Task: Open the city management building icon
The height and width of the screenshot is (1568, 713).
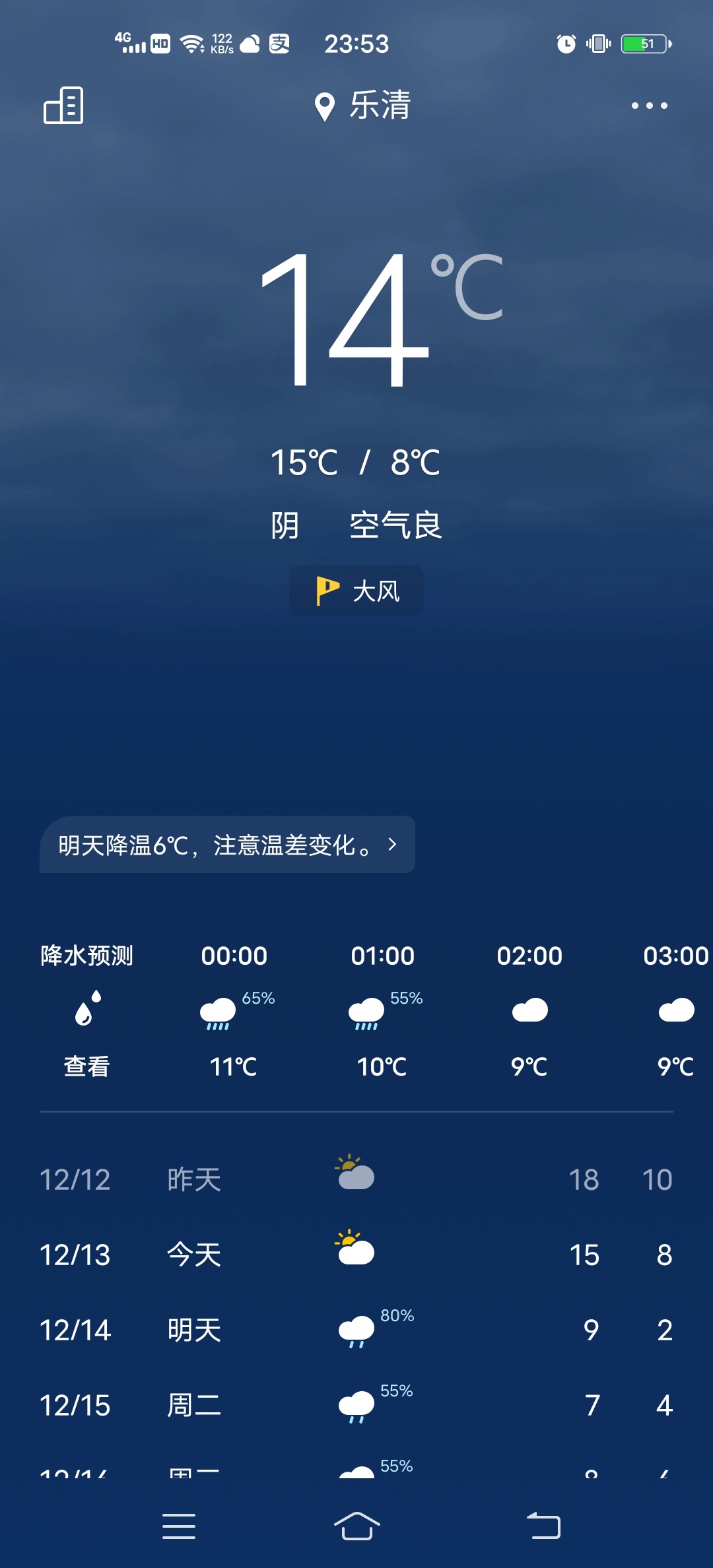Action: pyautogui.click(x=63, y=106)
